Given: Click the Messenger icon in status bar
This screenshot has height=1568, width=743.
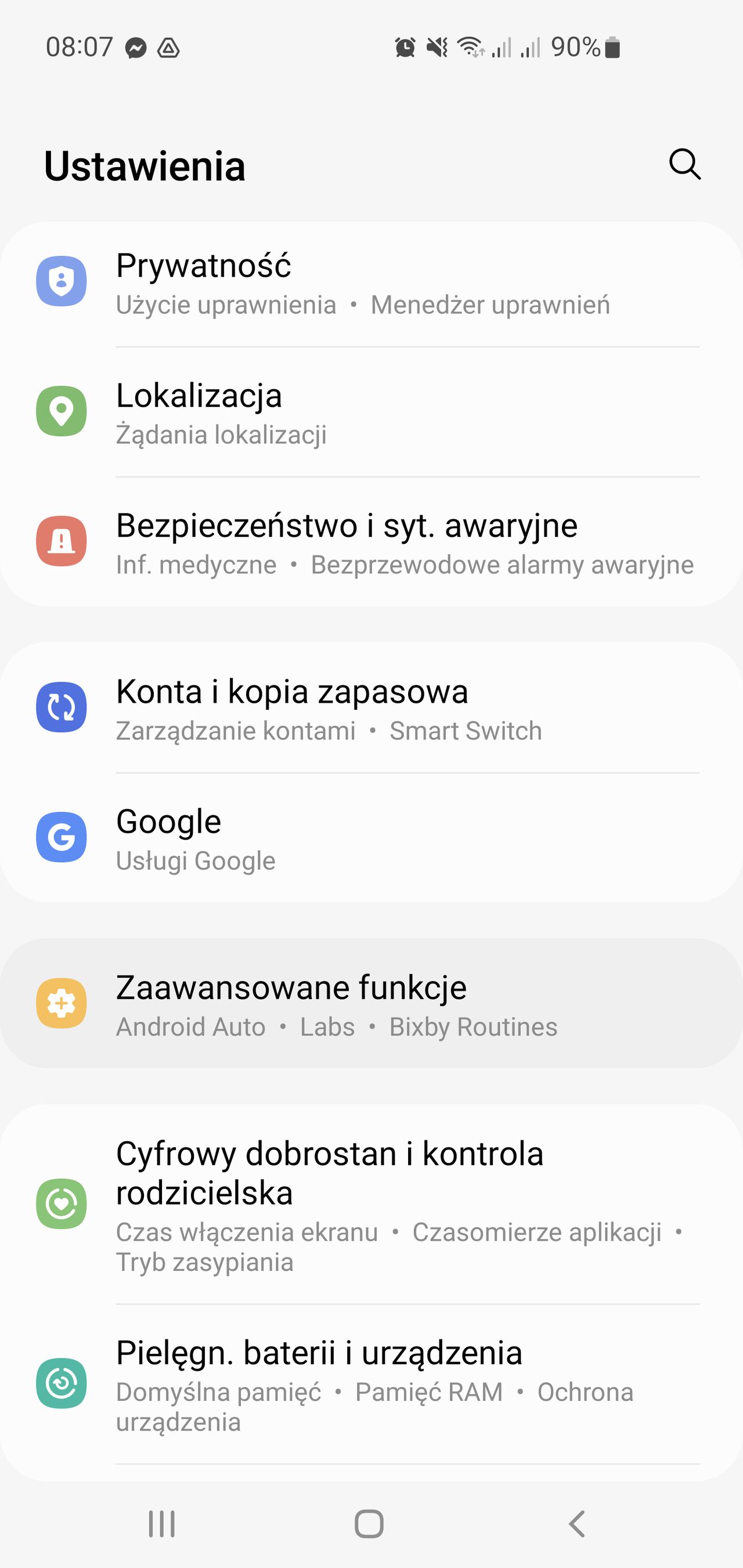Looking at the screenshot, I should tap(137, 47).
